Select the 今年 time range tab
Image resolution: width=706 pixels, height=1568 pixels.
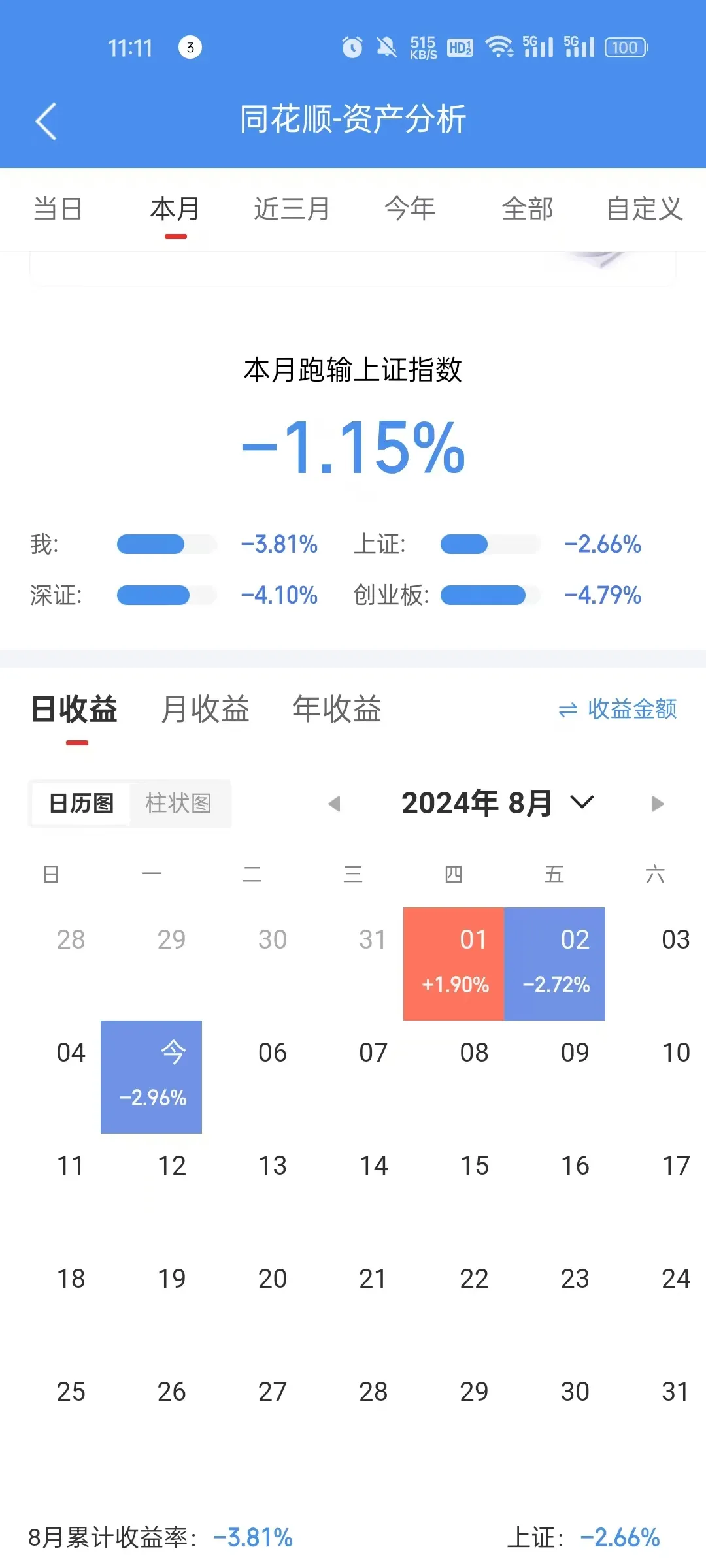410,208
